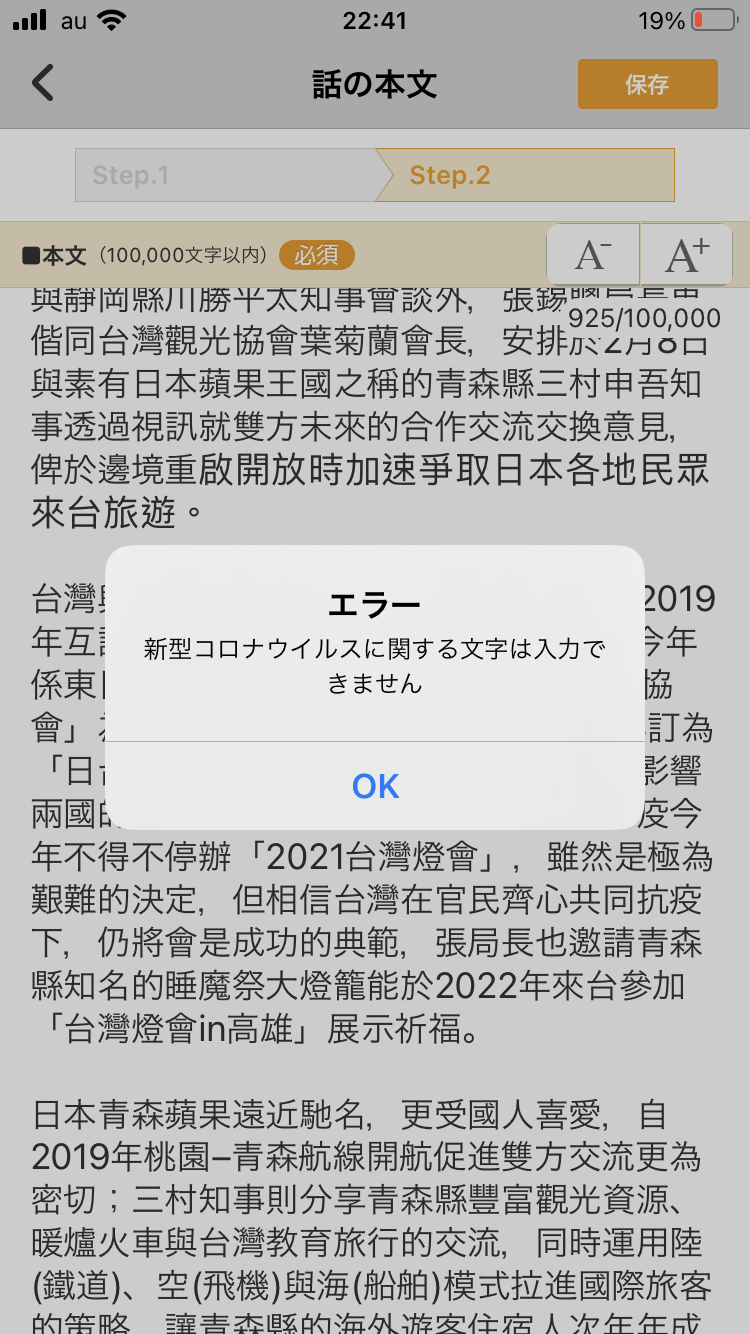Increase text size with A+ button

point(686,255)
